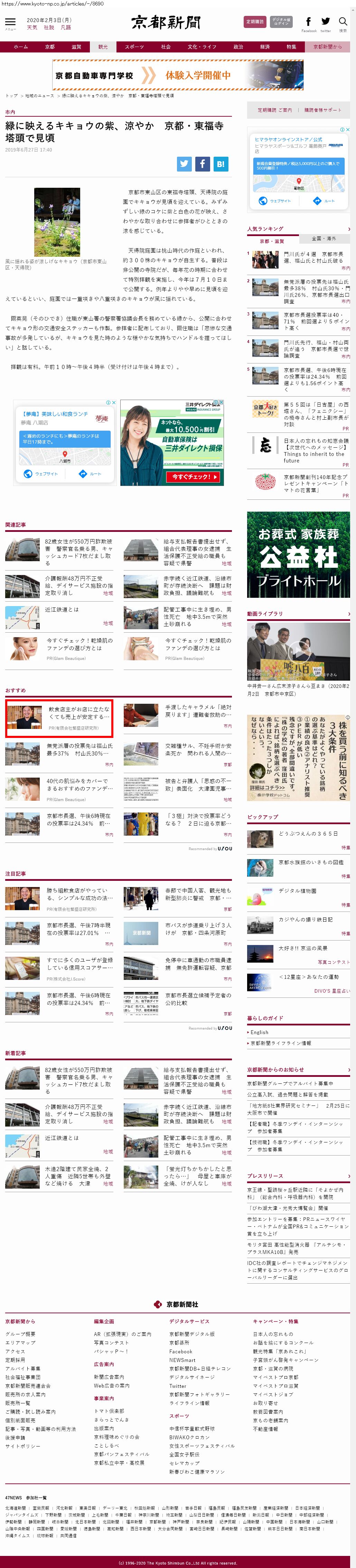Bookmark the article with Hatena B!
Viewport: 356px width, 1568px height.
click(x=221, y=164)
